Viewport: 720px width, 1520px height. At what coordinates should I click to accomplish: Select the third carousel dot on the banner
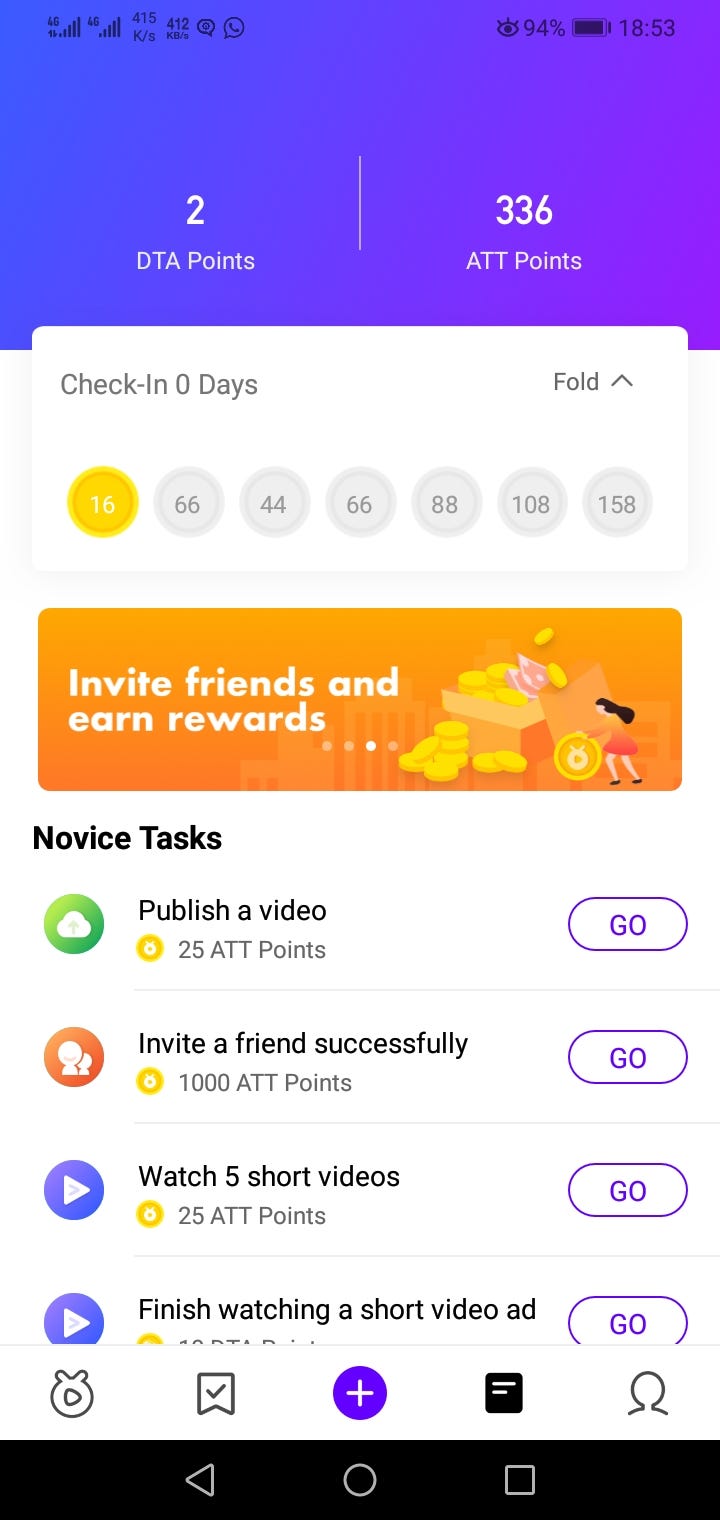pos(370,746)
